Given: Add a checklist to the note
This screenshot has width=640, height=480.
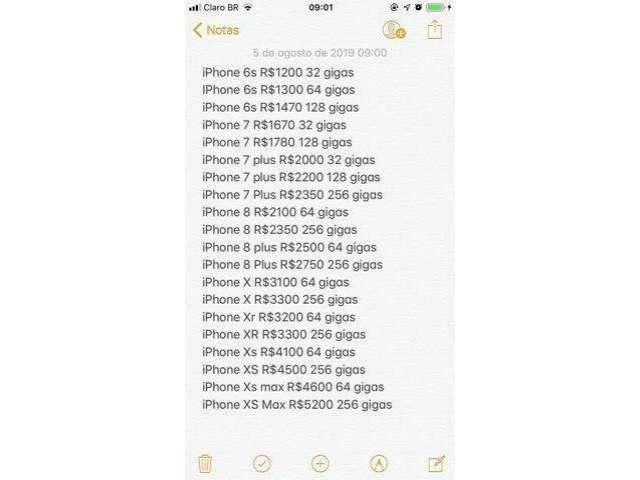Looking at the screenshot, I should tap(262, 463).
